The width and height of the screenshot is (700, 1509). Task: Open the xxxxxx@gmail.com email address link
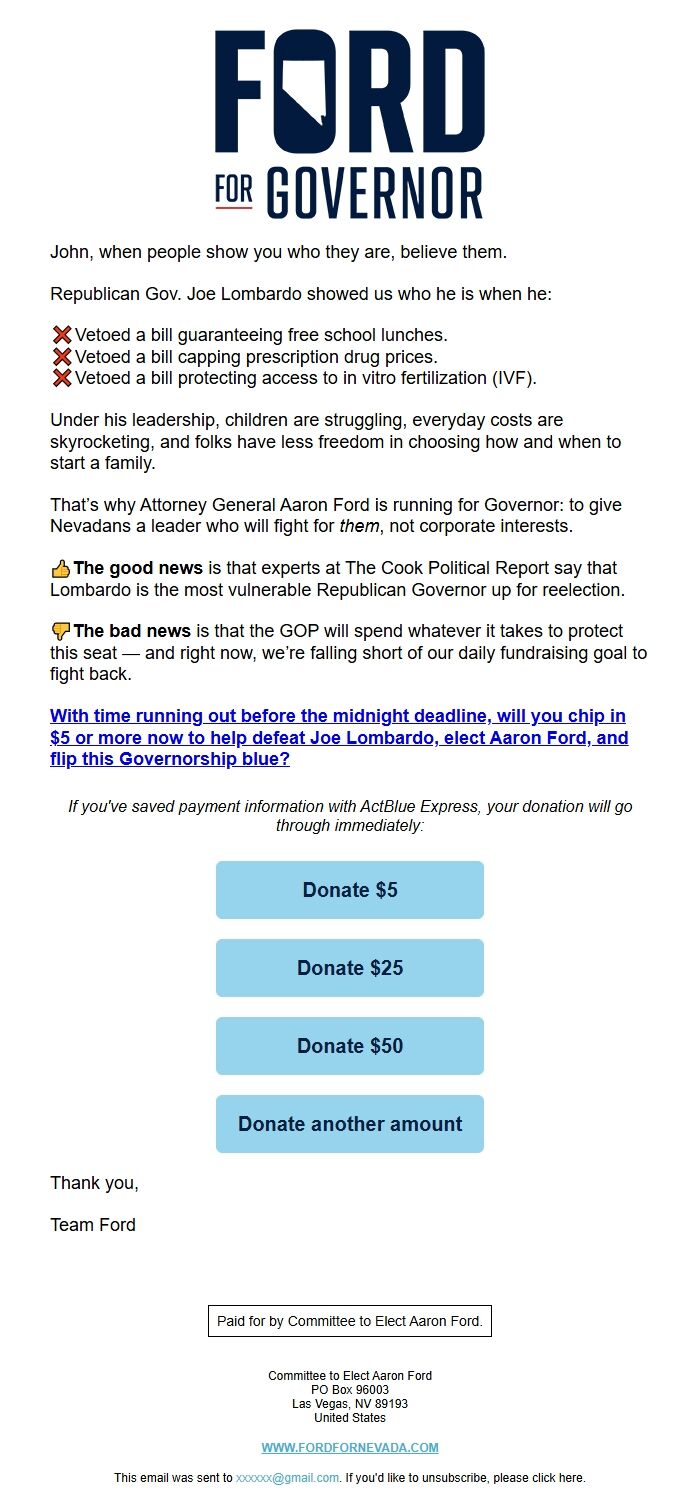pos(287,1478)
